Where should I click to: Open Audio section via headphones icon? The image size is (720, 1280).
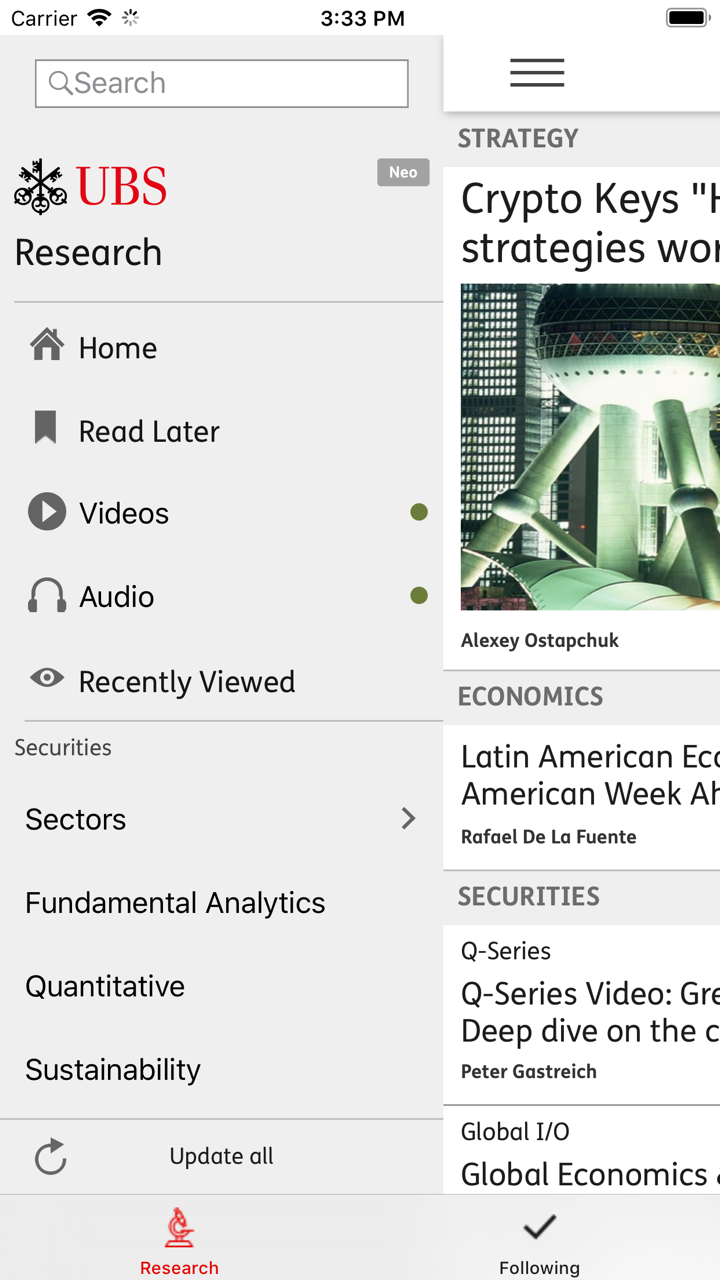point(46,596)
